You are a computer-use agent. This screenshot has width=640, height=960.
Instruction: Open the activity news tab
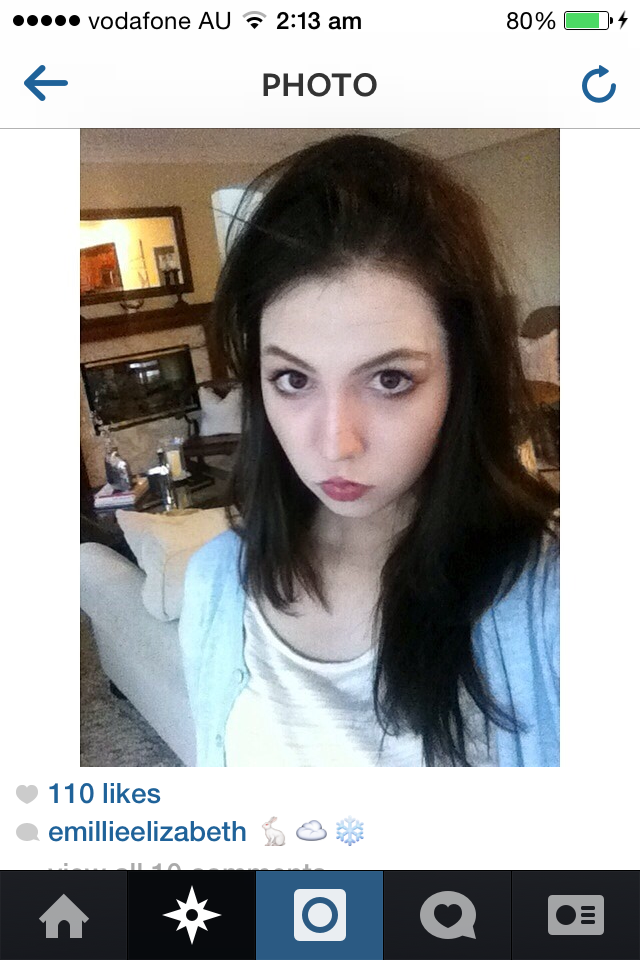(447, 915)
